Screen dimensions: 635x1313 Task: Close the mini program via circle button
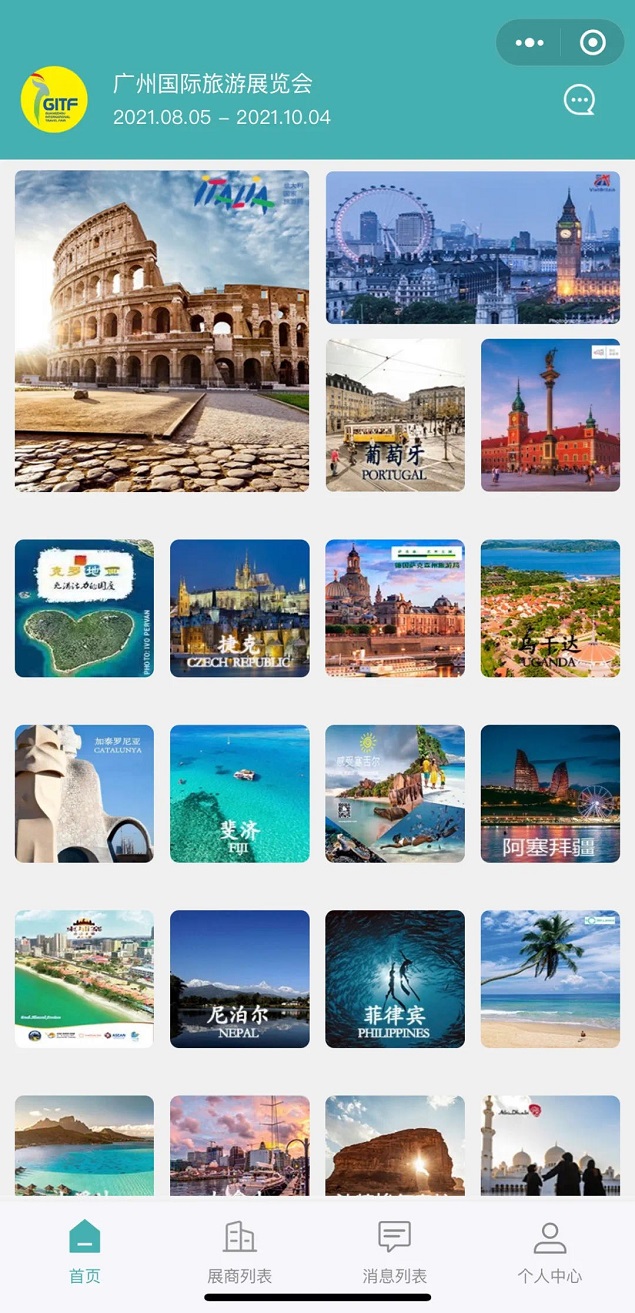pos(592,43)
